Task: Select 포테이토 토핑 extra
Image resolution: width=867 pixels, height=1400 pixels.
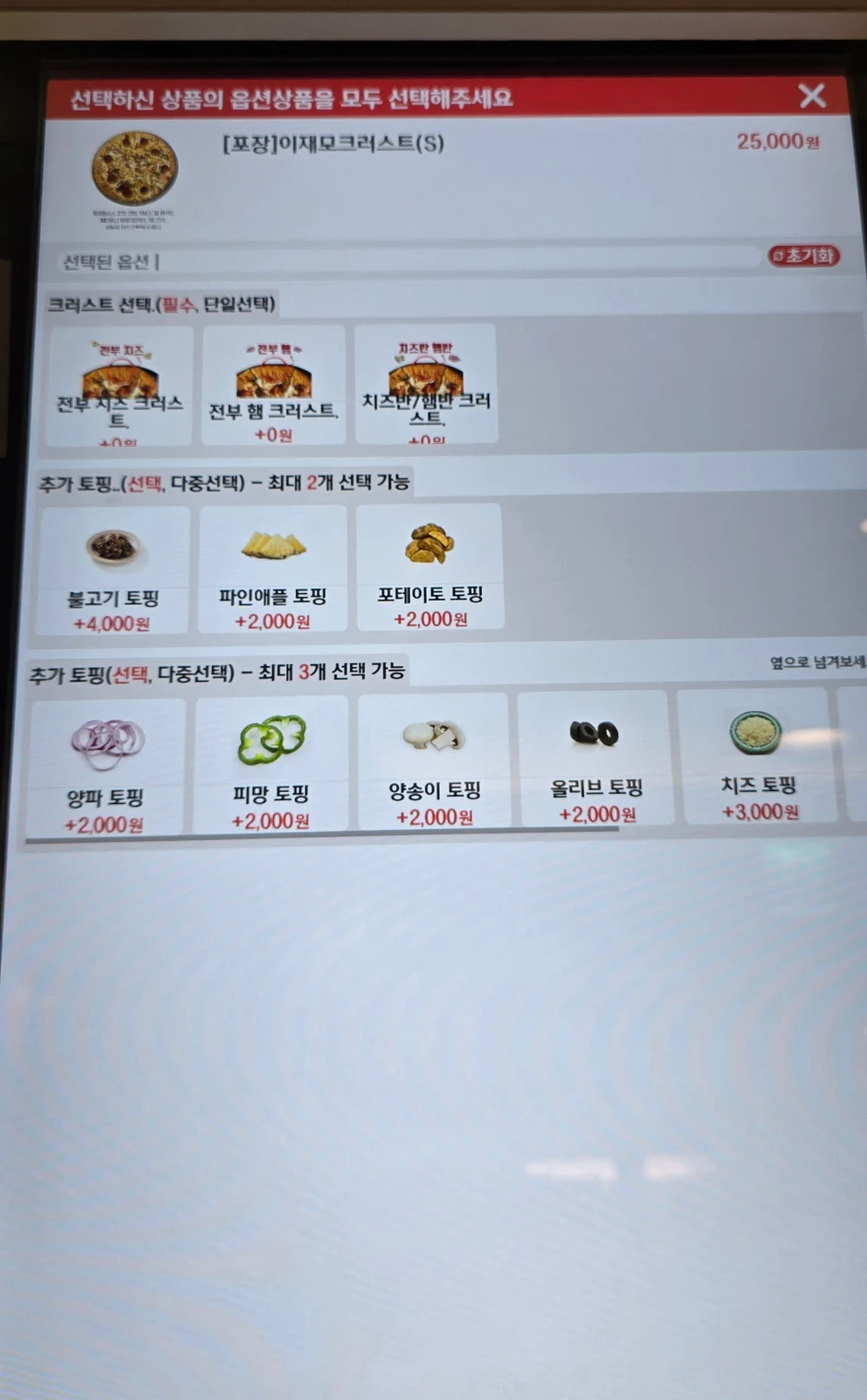Action: click(429, 567)
